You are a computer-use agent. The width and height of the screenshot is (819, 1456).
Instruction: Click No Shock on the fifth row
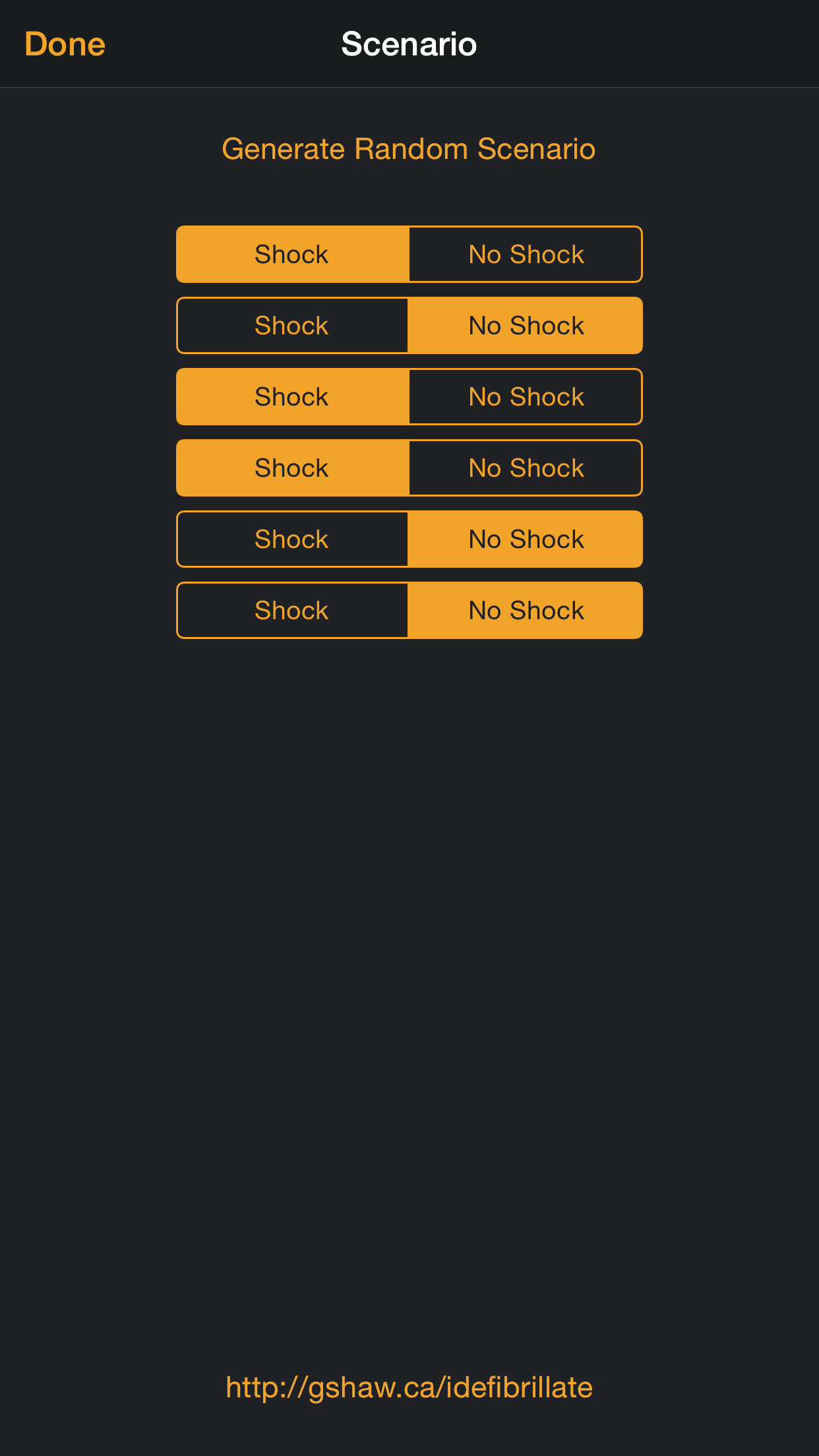point(526,539)
